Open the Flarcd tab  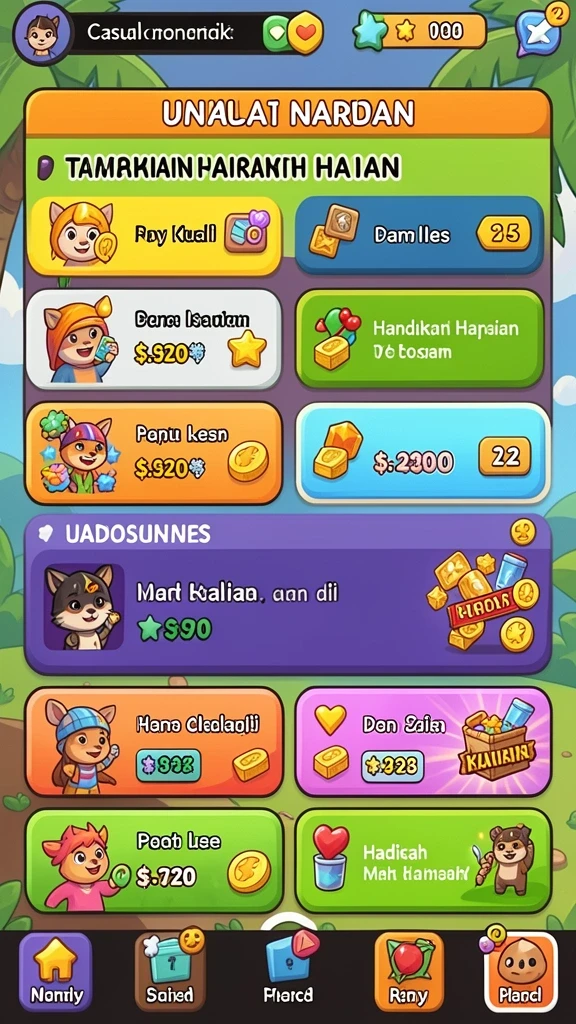click(288, 972)
